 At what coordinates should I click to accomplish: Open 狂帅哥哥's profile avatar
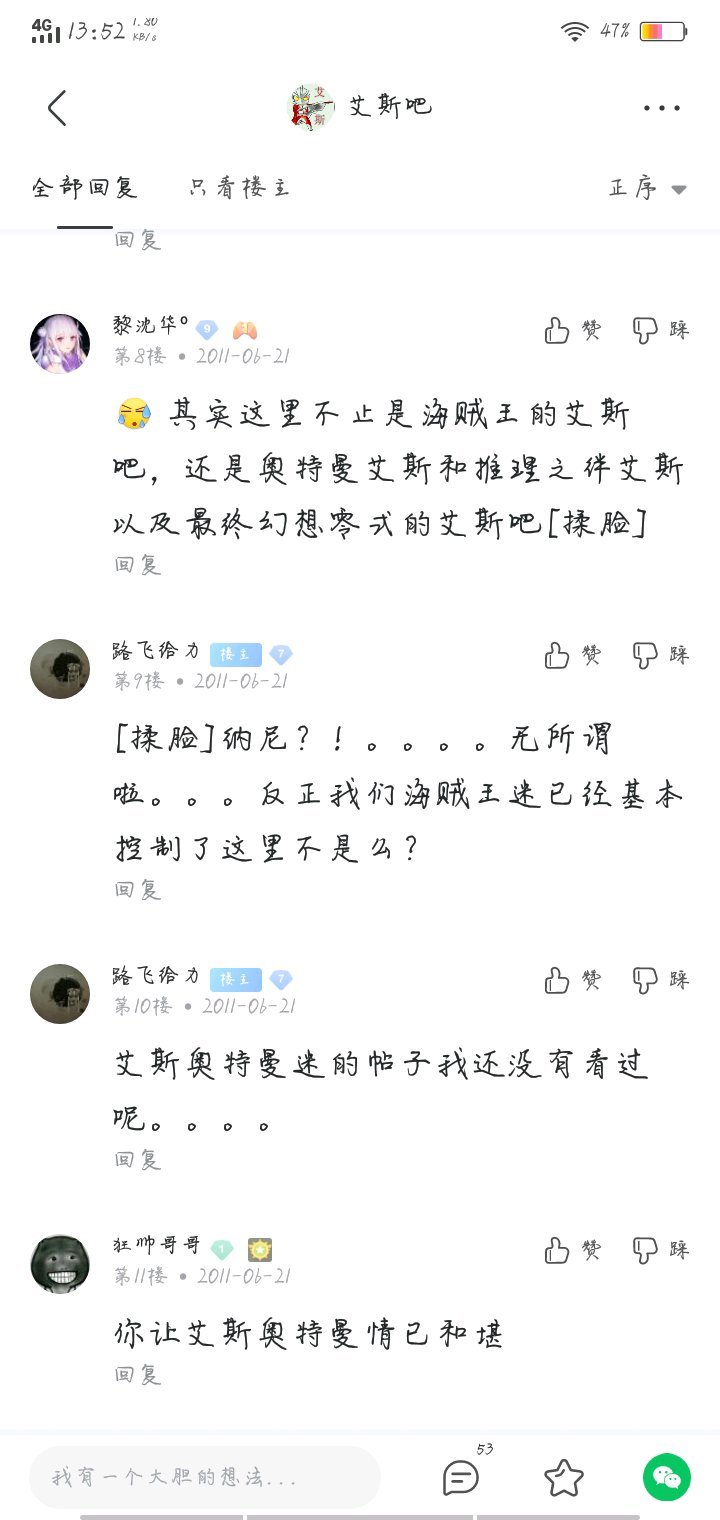tap(60, 1264)
